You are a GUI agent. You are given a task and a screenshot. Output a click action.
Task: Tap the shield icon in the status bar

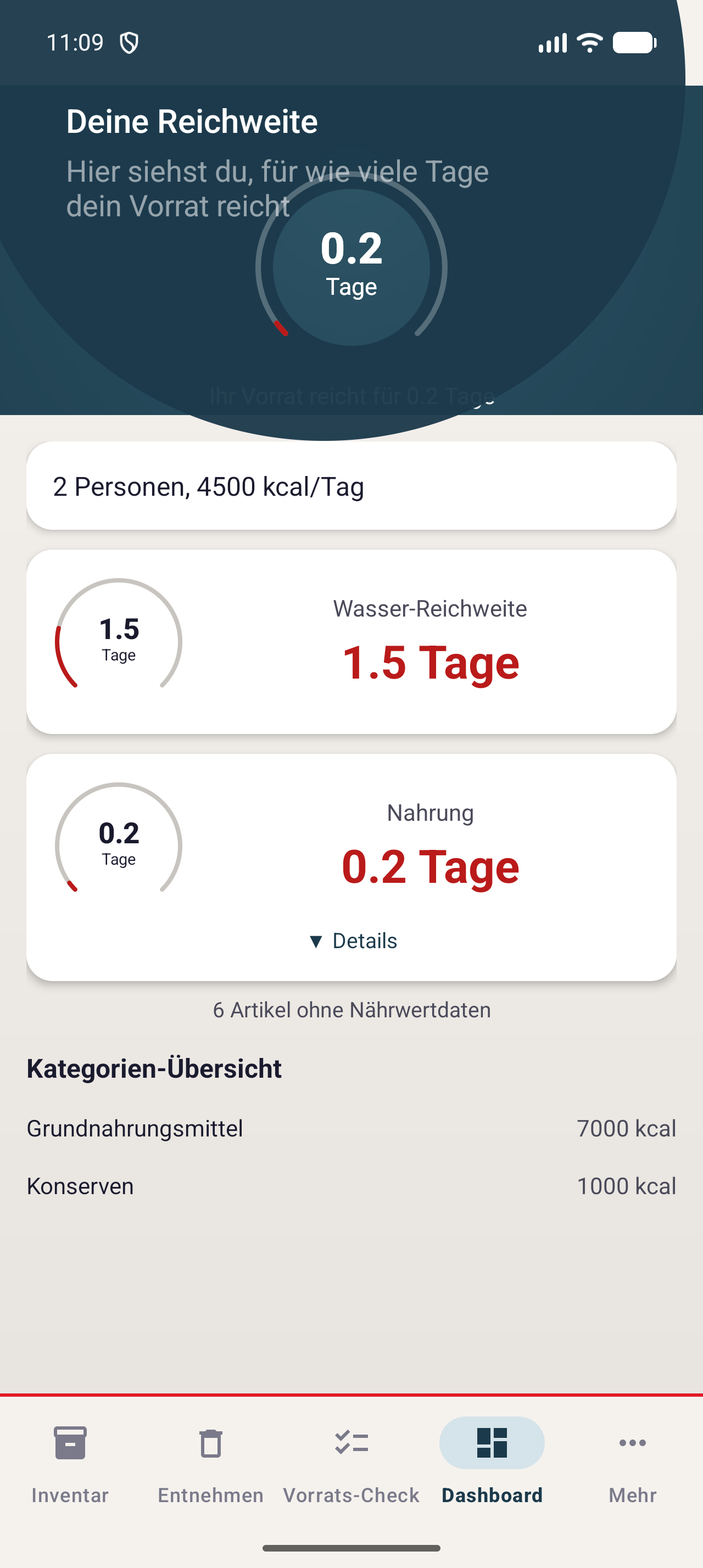130,43
